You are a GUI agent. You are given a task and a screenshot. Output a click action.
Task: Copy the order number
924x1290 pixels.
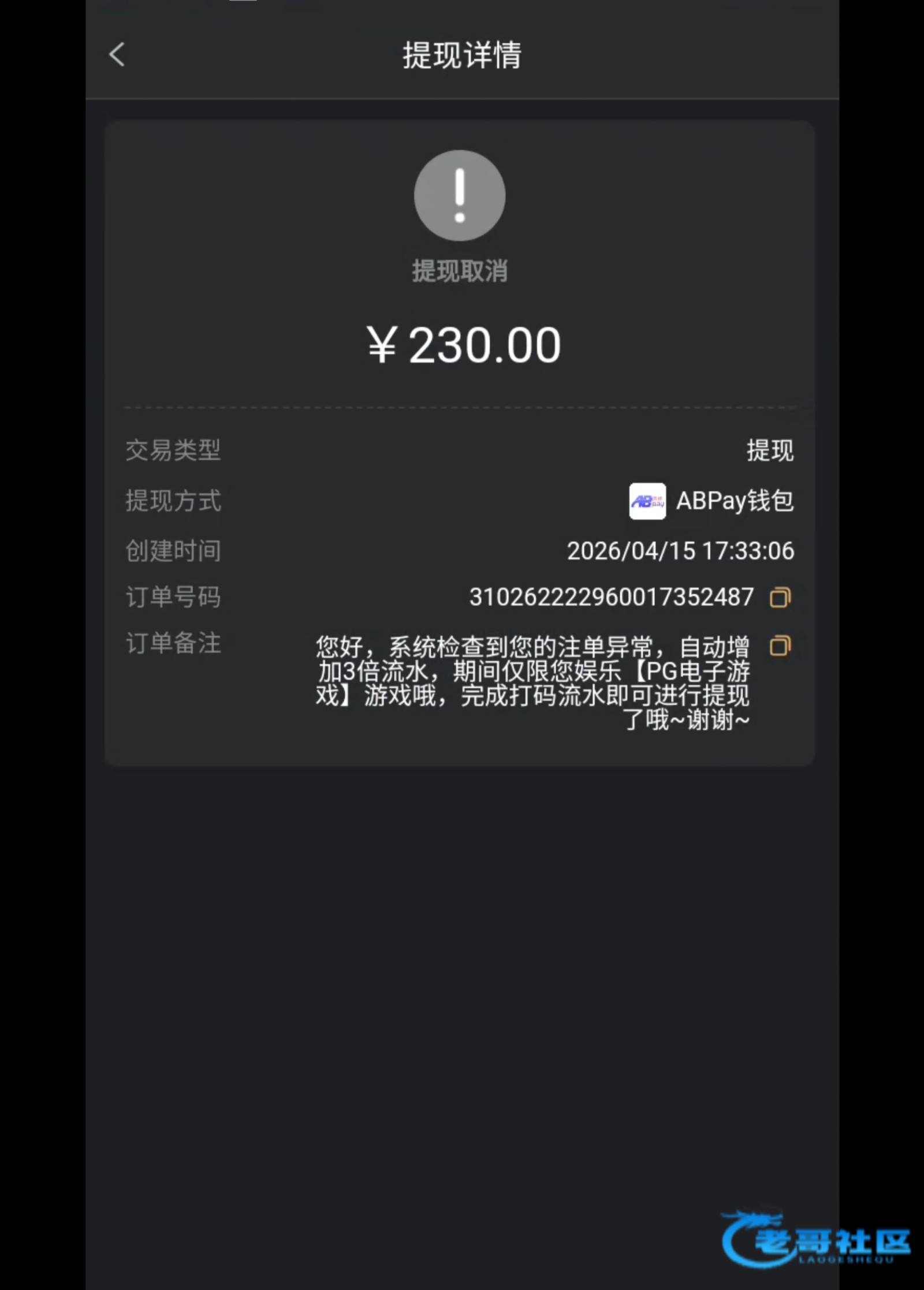click(x=780, y=597)
